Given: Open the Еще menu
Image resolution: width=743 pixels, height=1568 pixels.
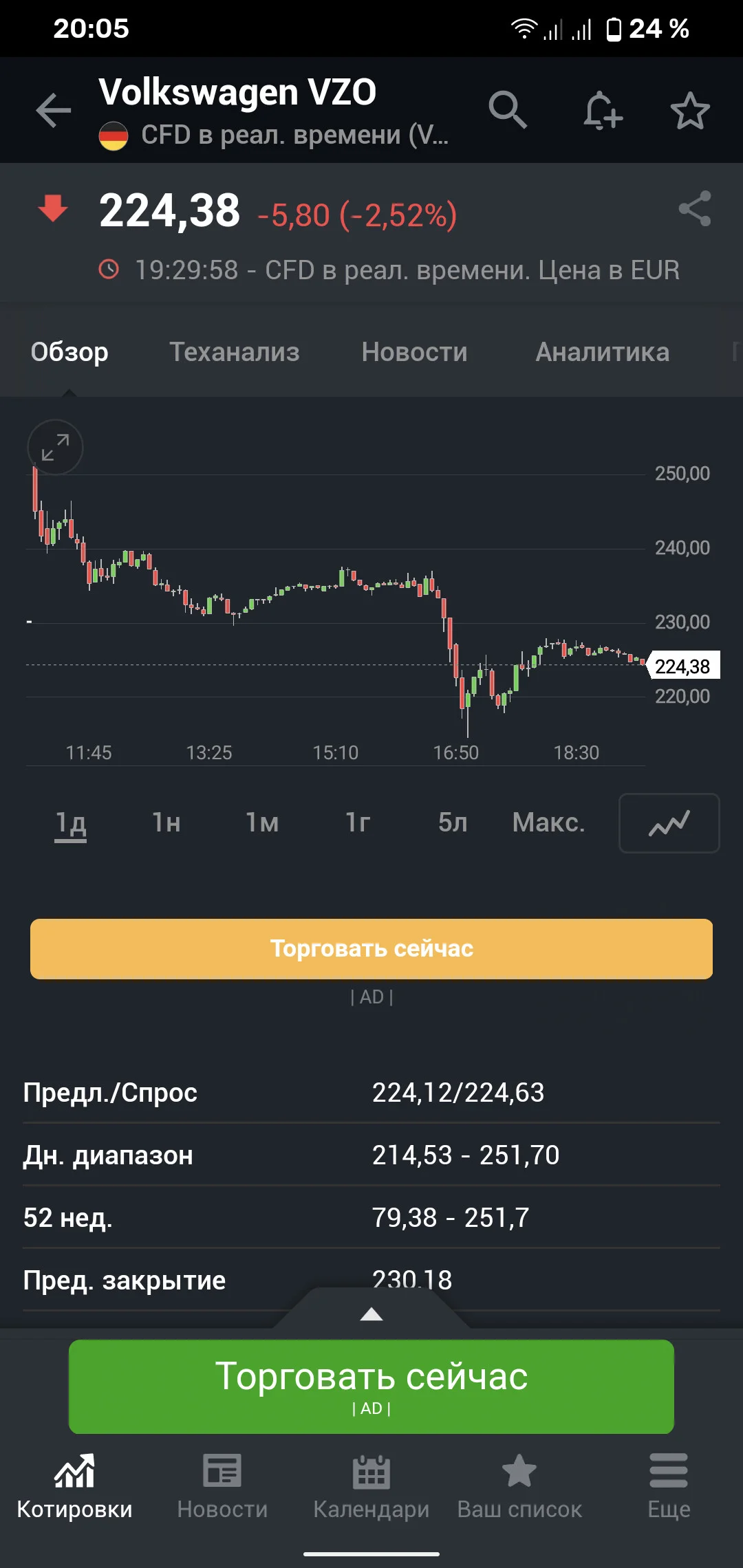Looking at the screenshot, I should (x=669, y=1486).
